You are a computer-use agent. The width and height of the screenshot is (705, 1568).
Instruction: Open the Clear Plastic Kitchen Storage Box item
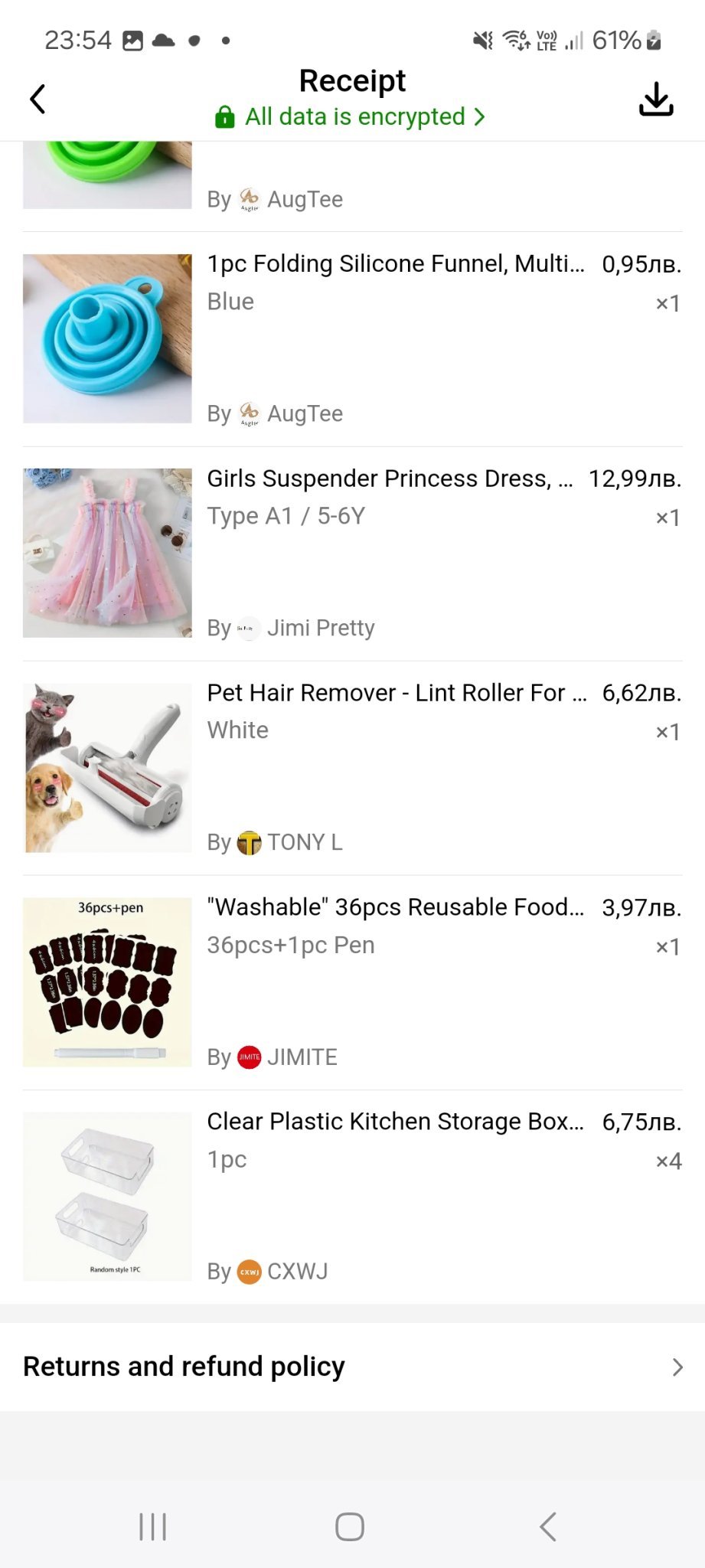point(395,1122)
